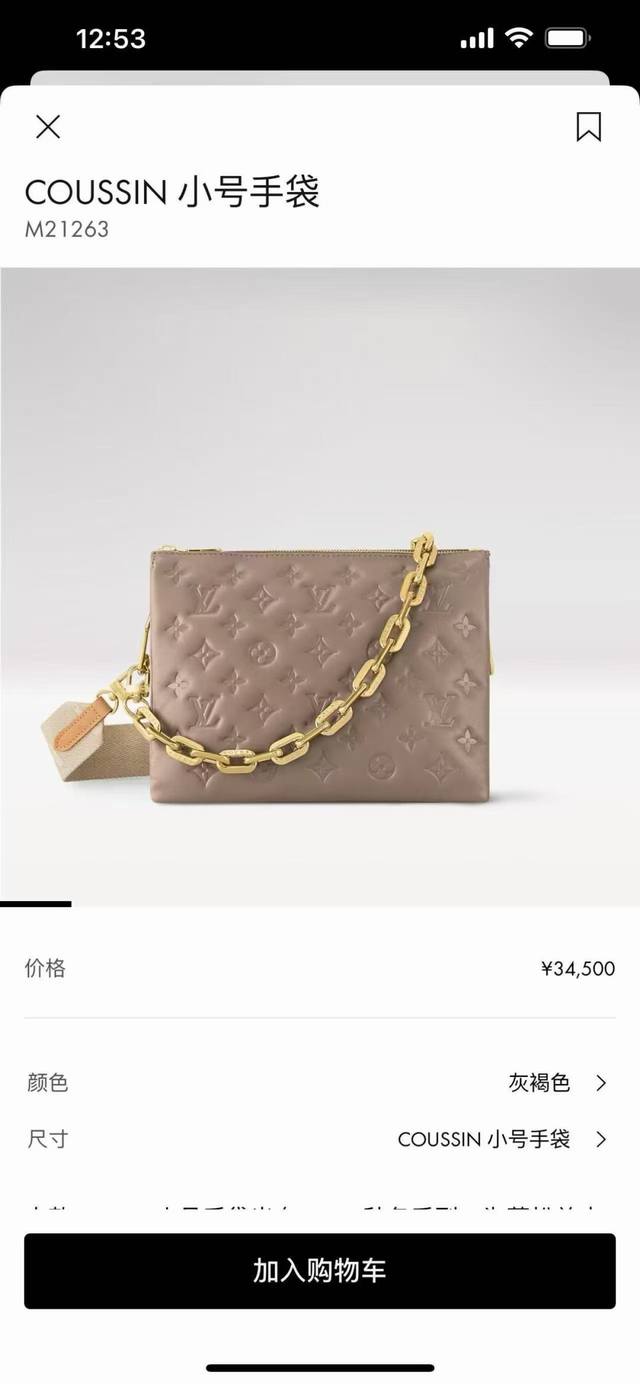Tap 加入购物车 to add to cart

tap(320, 1271)
